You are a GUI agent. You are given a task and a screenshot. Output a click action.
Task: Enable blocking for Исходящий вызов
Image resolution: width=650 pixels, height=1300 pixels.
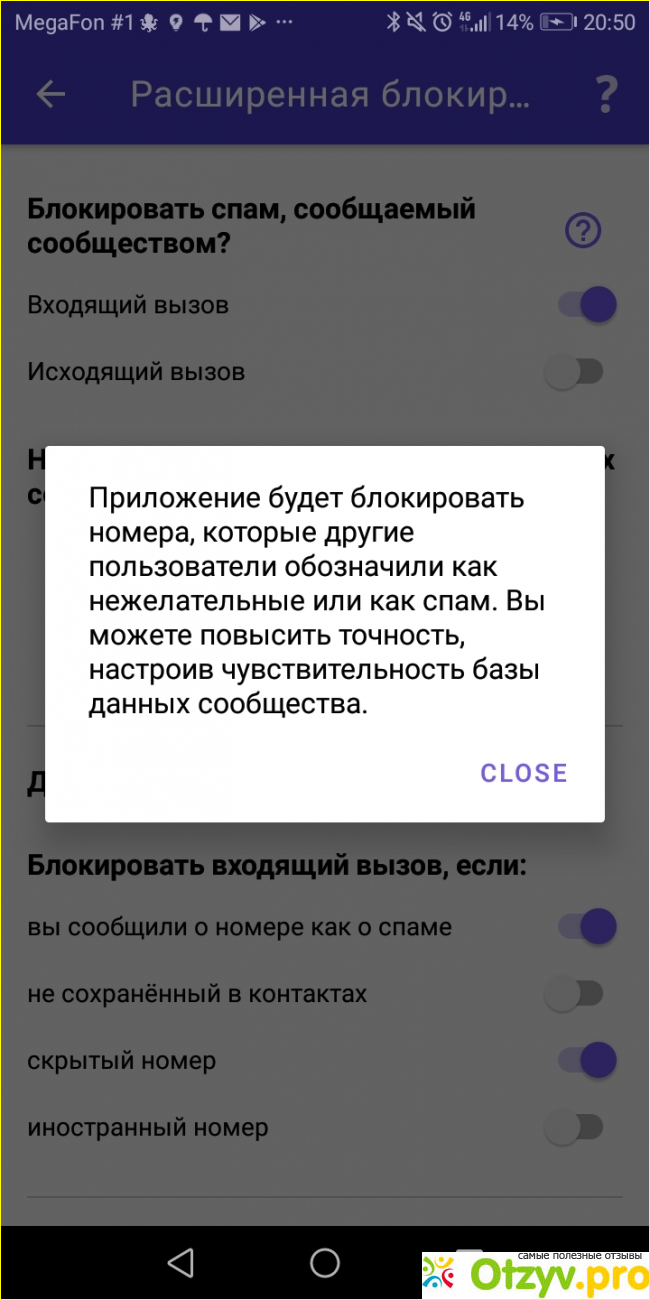tap(575, 372)
